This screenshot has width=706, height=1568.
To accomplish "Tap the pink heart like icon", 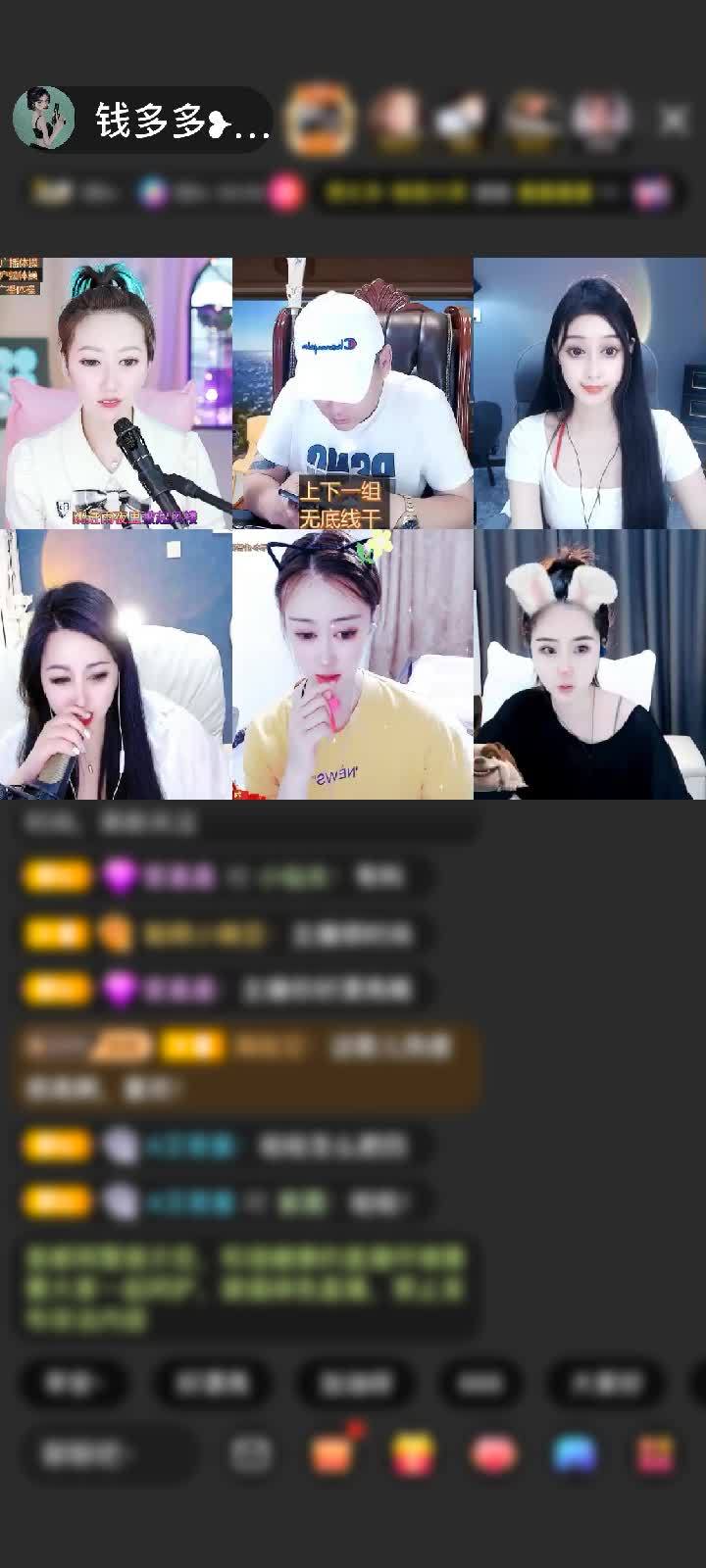I will coord(493,1454).
